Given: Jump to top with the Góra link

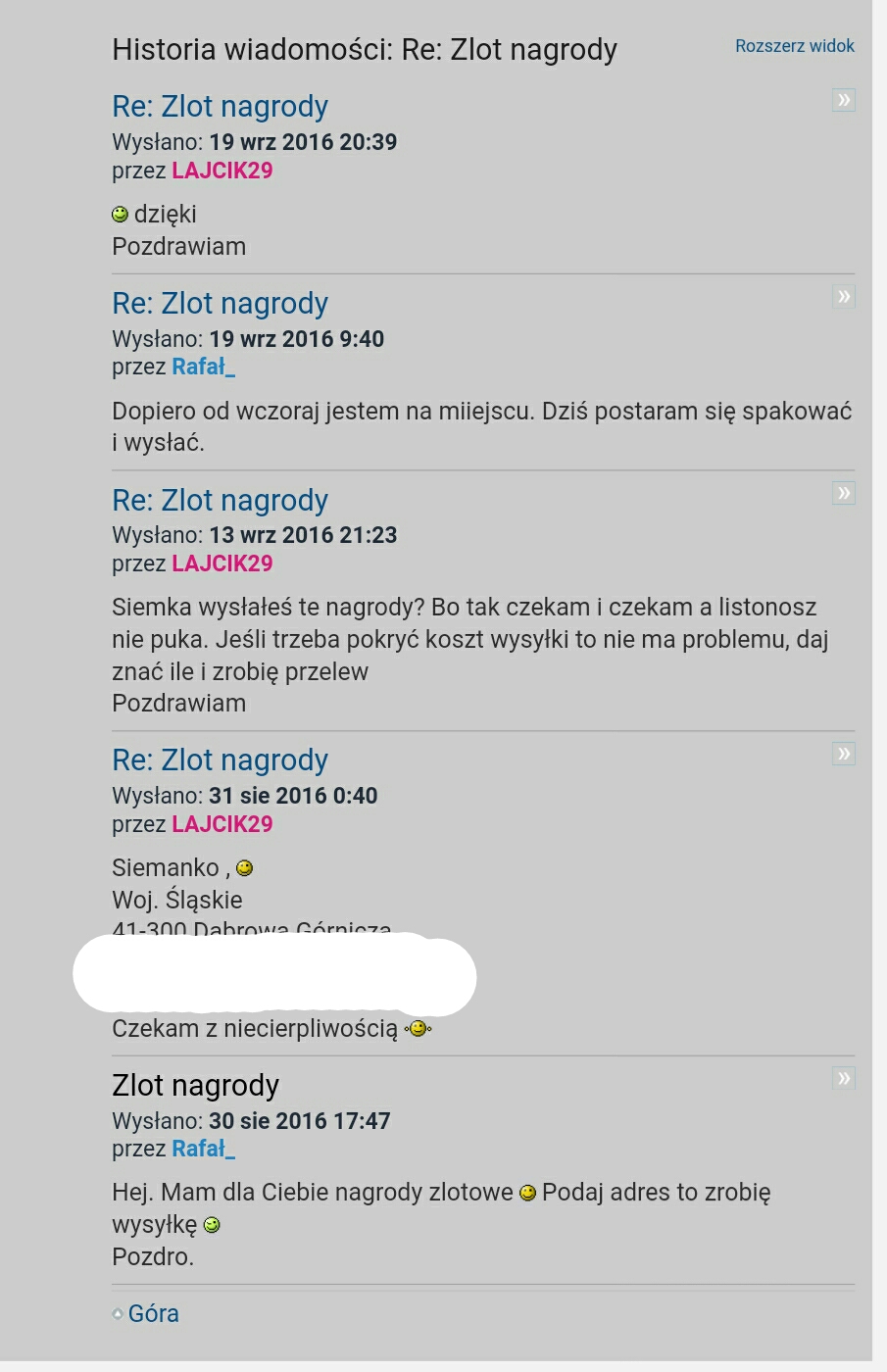Looking at the screenshot, I should tap(153, 1313).
